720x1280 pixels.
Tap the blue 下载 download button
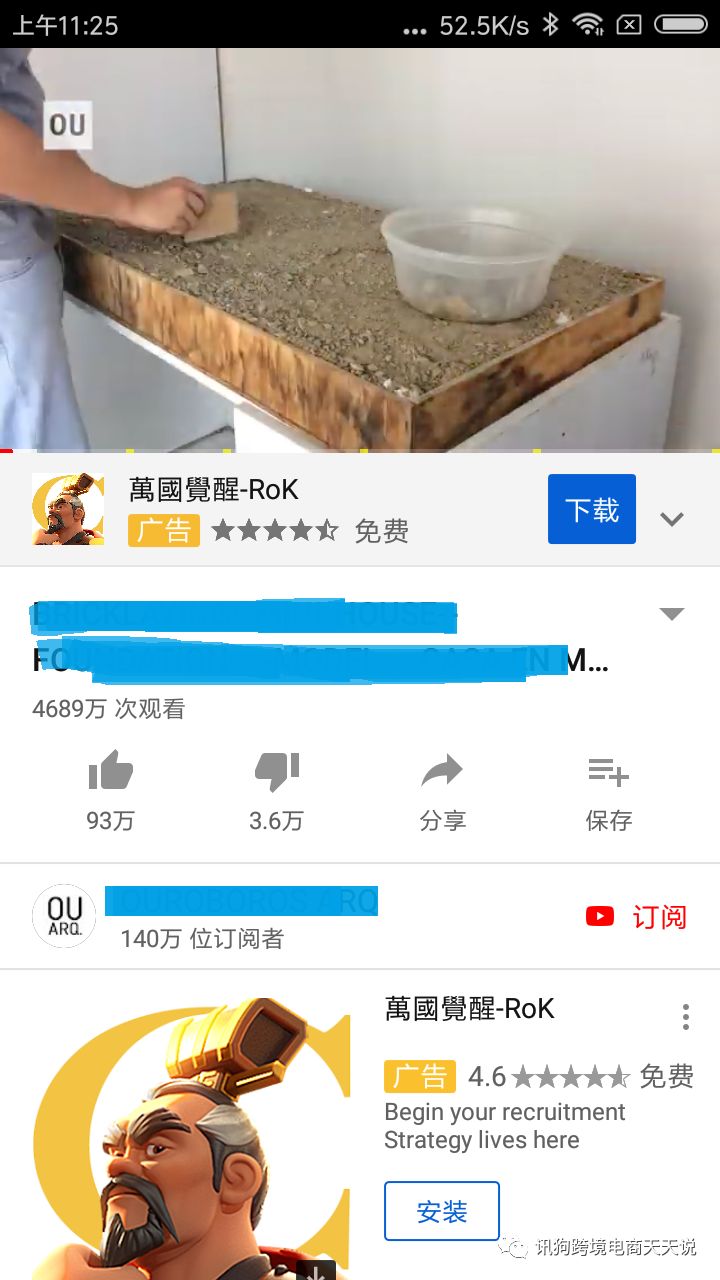pos(591,510)
